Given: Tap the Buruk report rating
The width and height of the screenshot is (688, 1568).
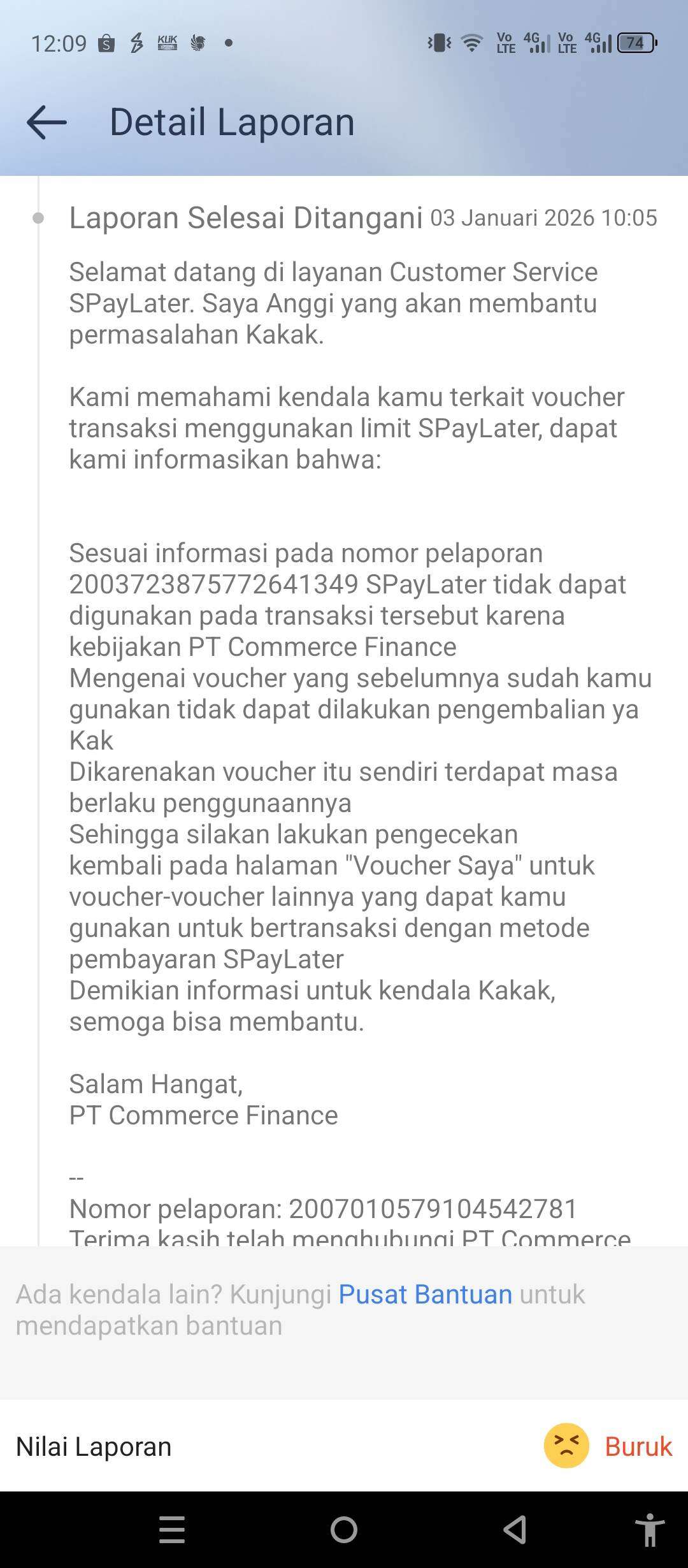Looking at the screenshot, I should pos(608,1446).
